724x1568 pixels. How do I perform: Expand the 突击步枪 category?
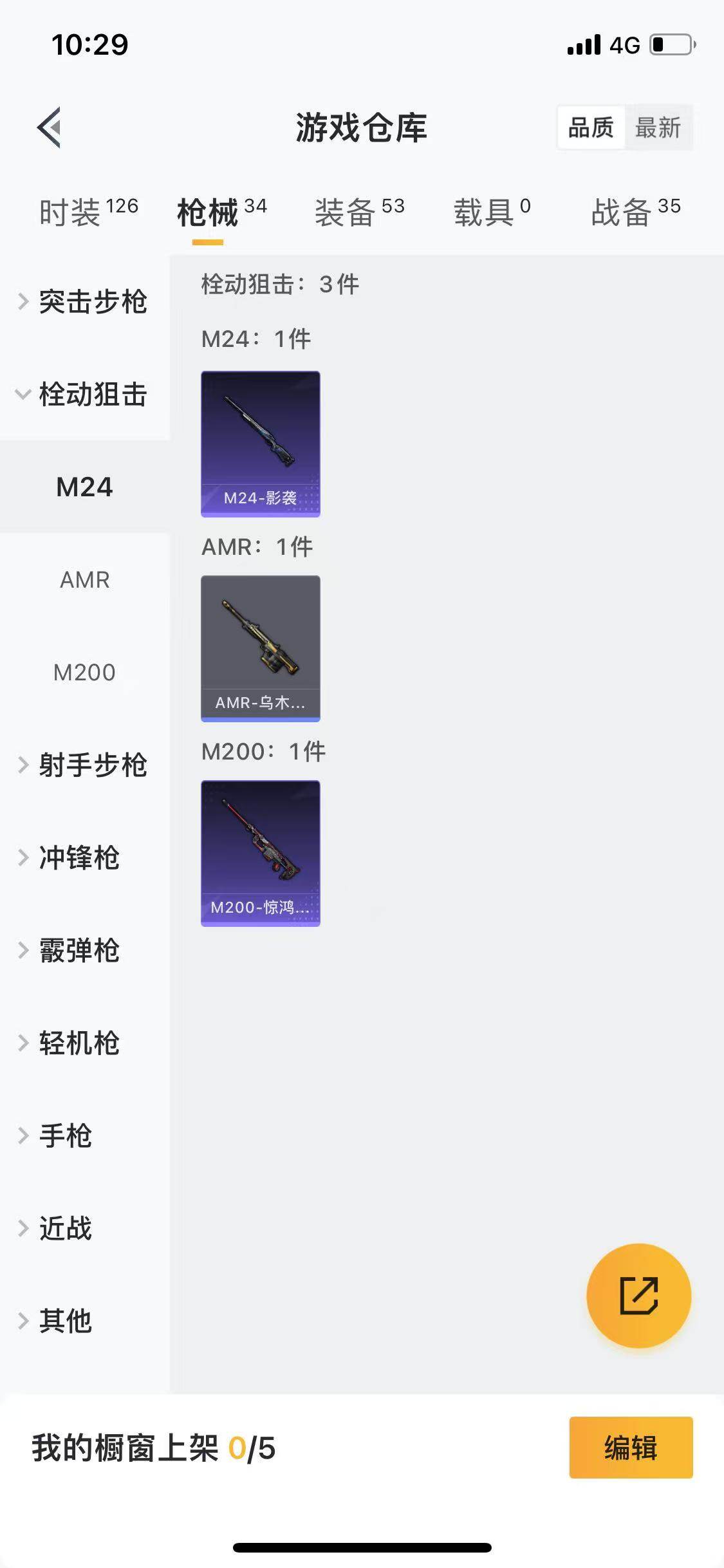click(x=94, y=301)
